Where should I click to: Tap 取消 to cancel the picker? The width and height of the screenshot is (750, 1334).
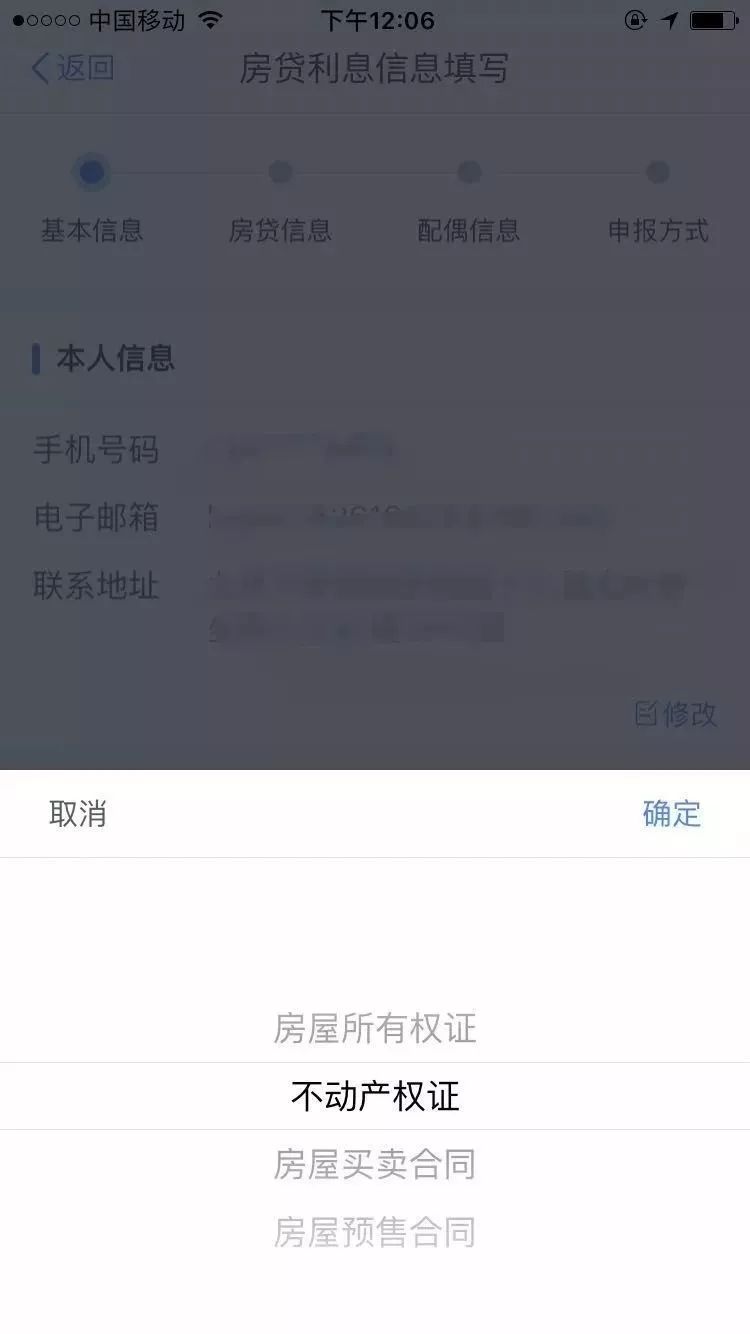78,814
